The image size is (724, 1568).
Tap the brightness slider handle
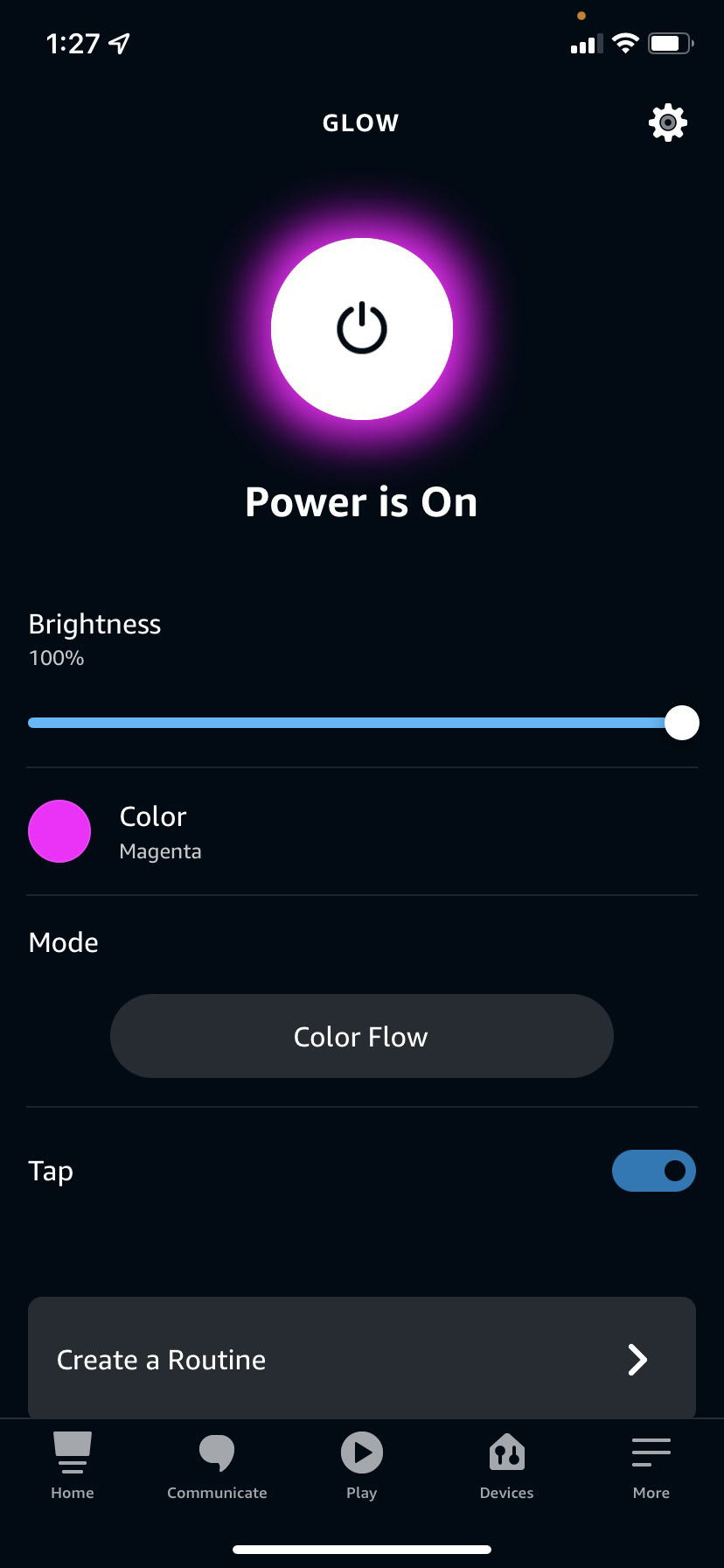[x=681, y=723]
